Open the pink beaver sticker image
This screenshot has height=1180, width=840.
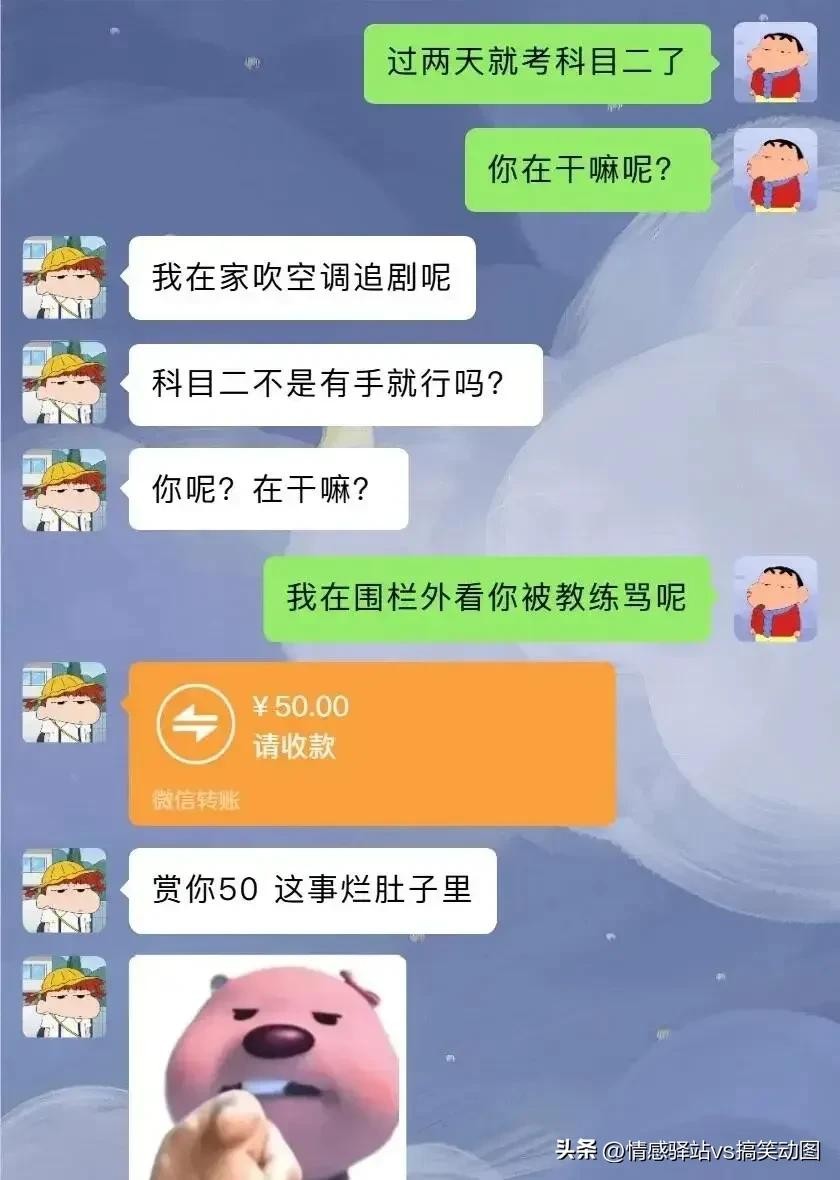268,1066
